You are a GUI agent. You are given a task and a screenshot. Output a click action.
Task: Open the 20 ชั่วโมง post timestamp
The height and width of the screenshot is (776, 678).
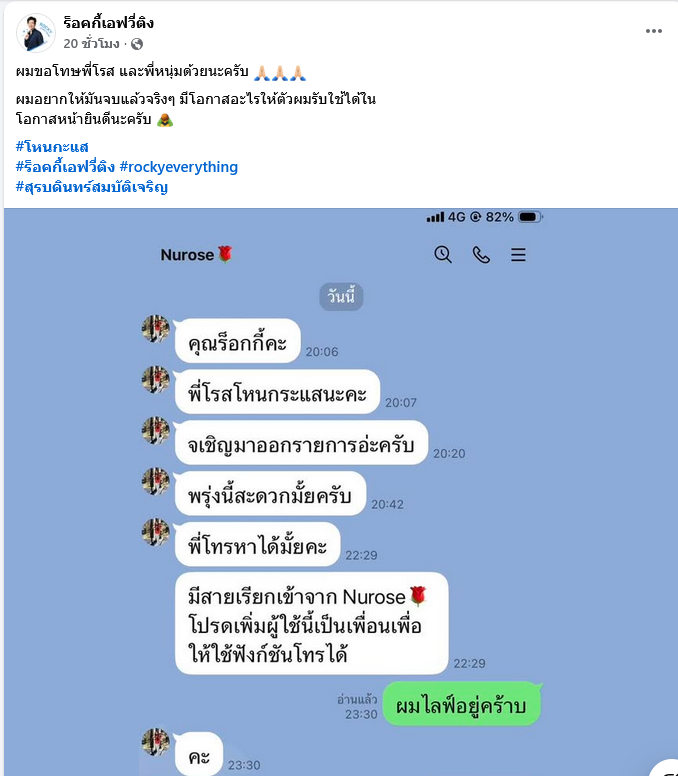pyautogui.click(x=91, y=44)
